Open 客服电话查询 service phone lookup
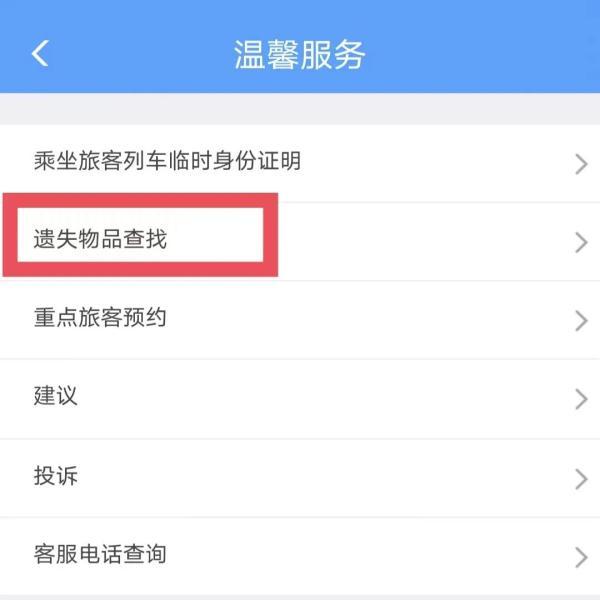The height and width of the screenshot is (600, 600). 300,555
